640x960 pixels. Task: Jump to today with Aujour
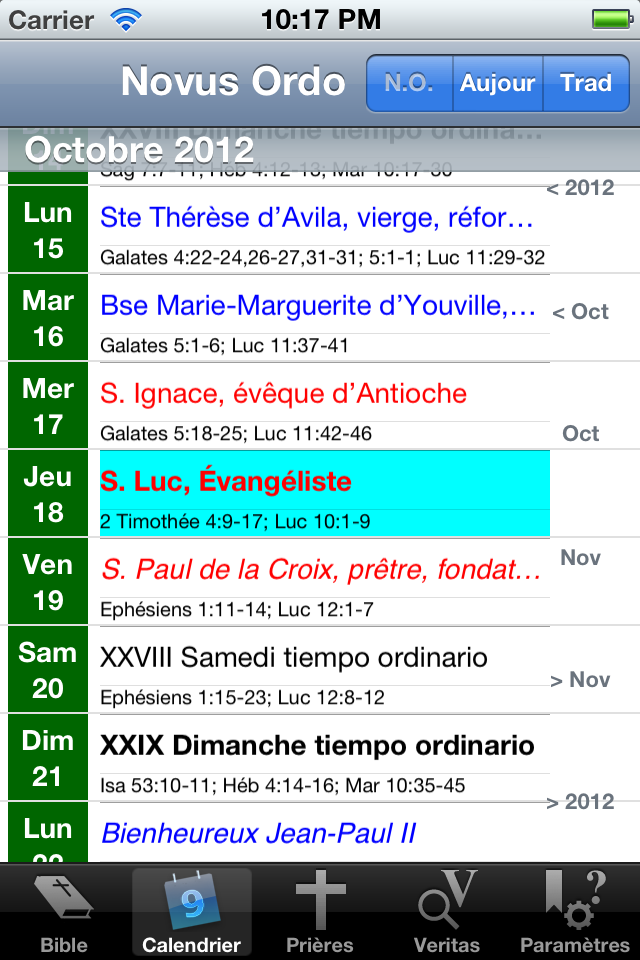[x=497, y=83]
